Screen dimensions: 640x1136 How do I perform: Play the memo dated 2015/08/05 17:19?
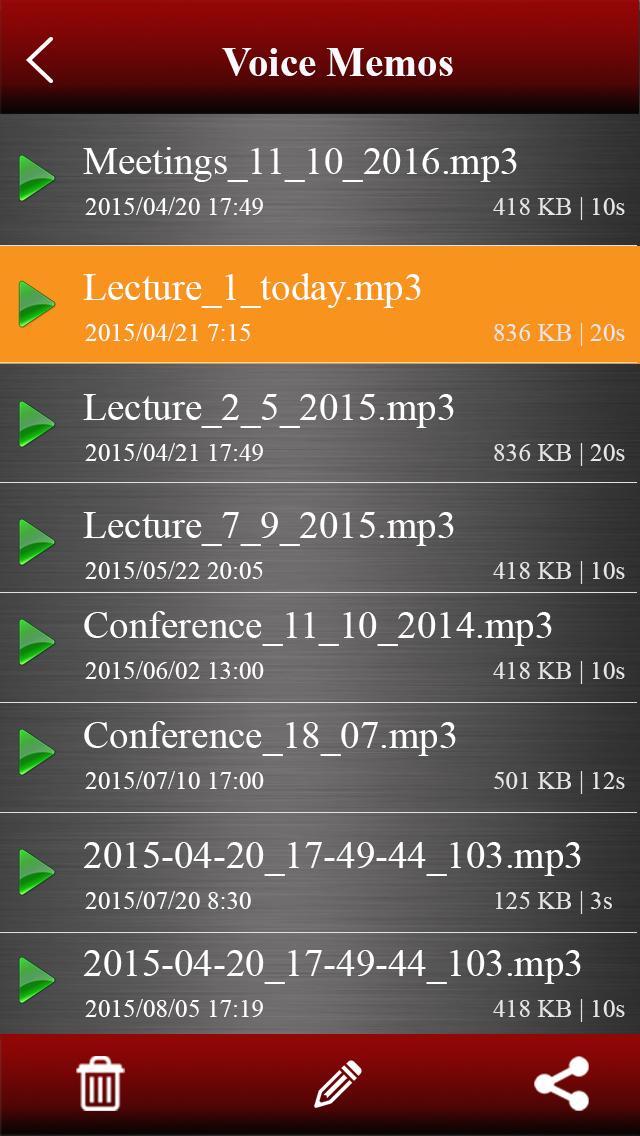coord(36,980)
